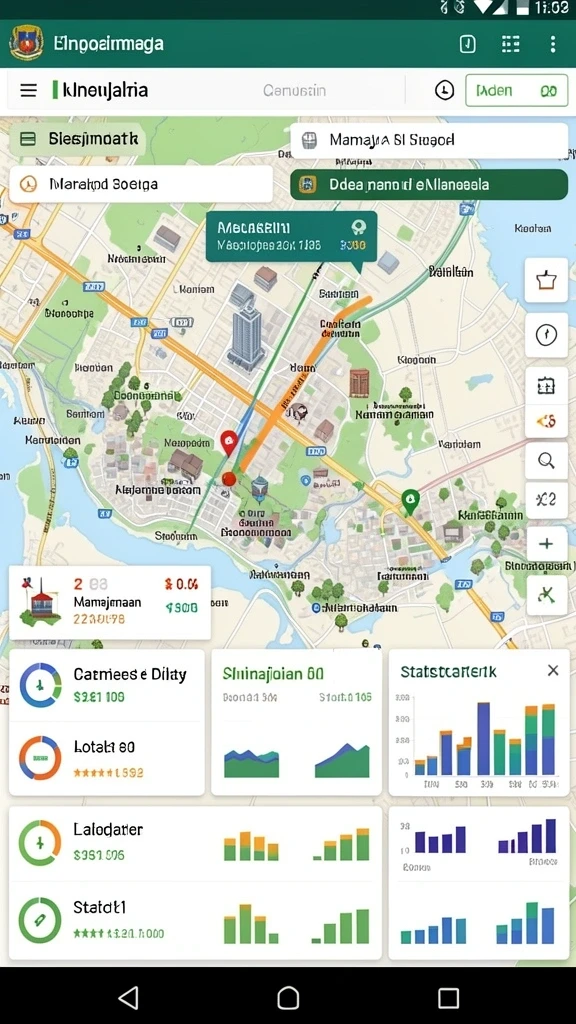Focus the Cenuistin search field
This screenshot has height=1024, width=576.
(294, 90)
